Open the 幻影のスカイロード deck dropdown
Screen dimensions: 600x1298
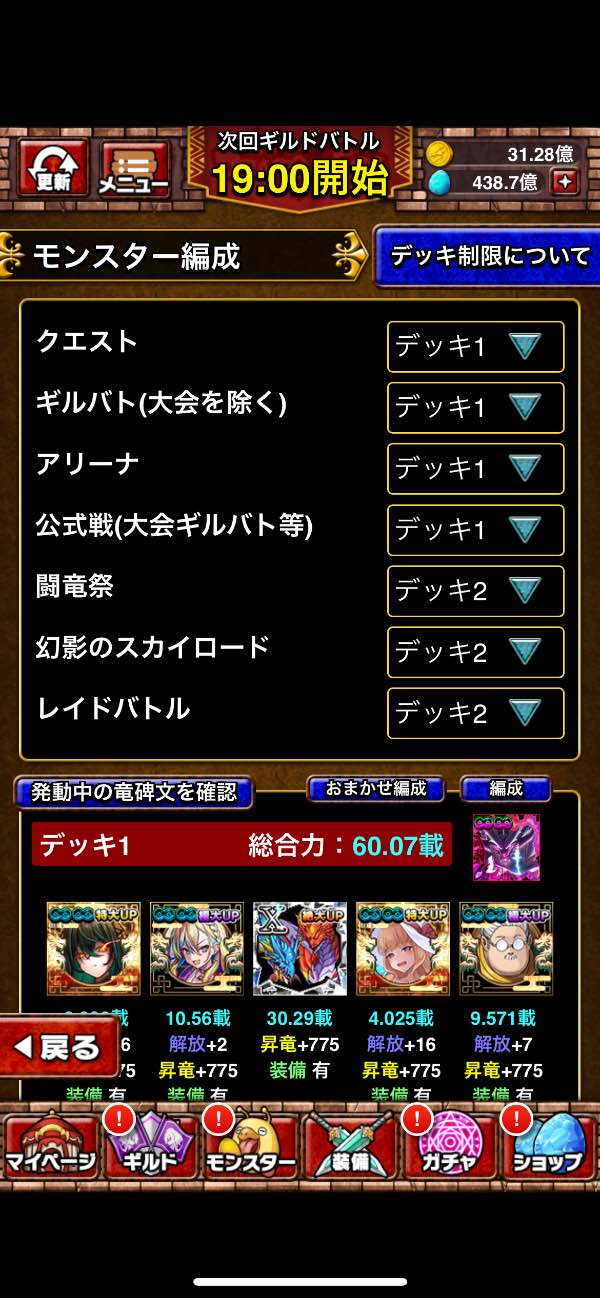[x=475, y=652]
